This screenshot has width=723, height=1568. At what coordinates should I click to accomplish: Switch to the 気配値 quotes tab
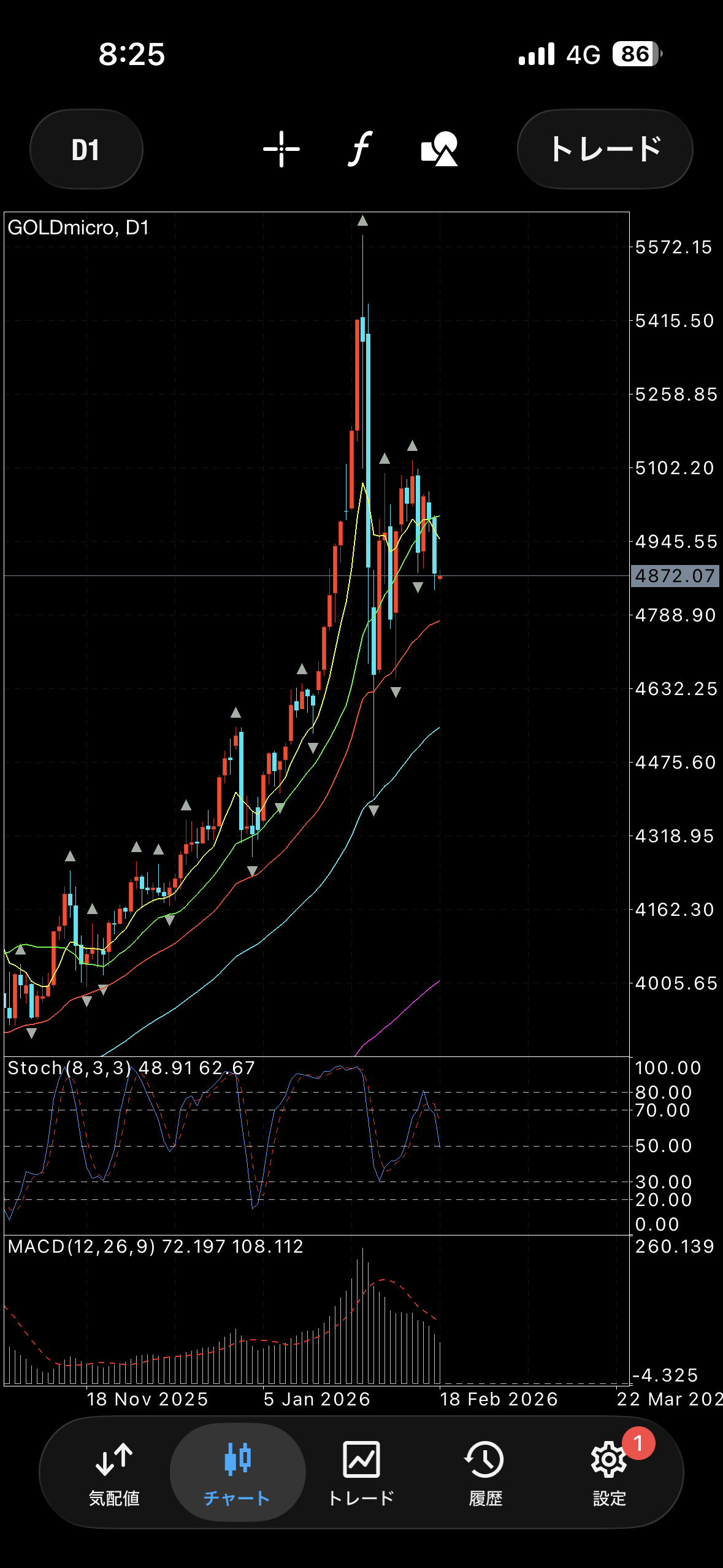114,1474
